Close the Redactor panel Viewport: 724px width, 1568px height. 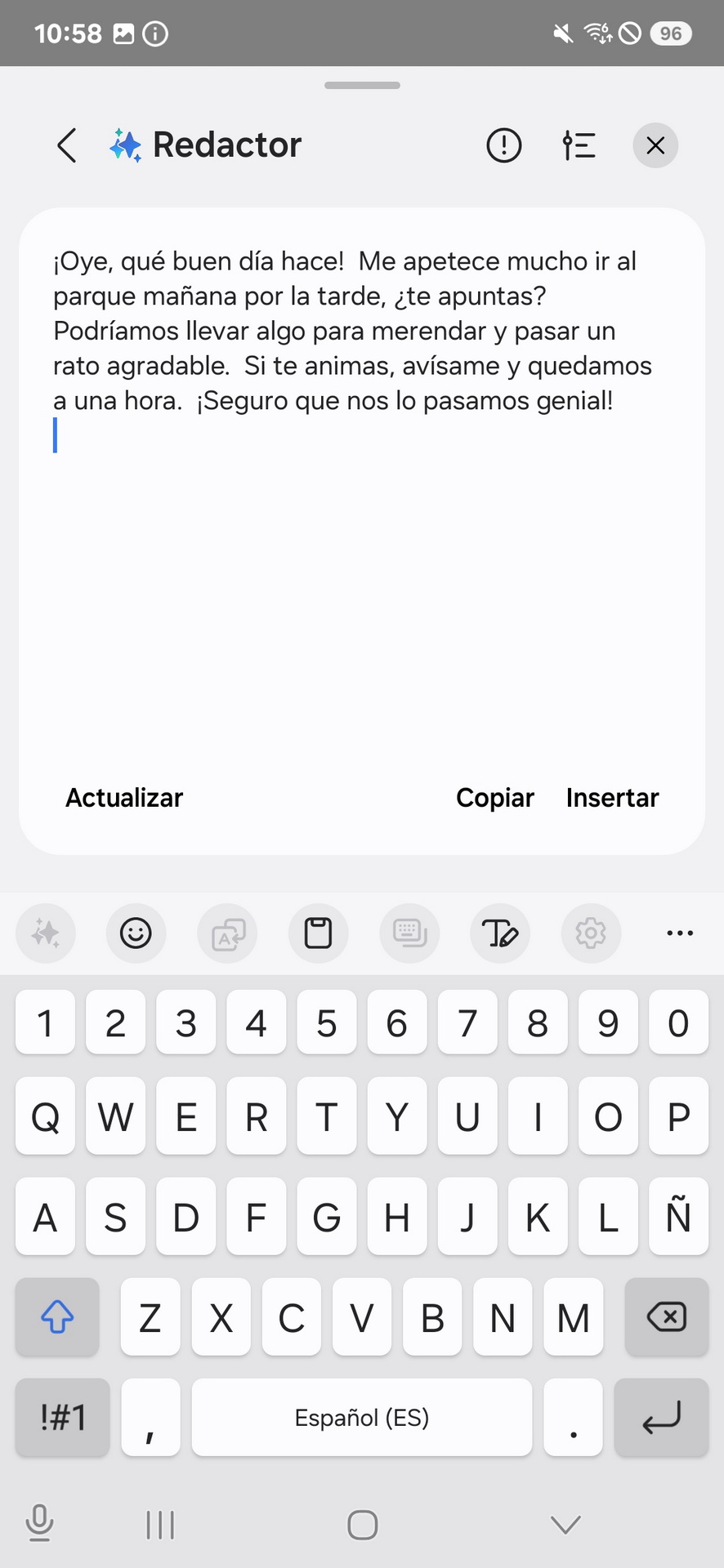(655, 145)
